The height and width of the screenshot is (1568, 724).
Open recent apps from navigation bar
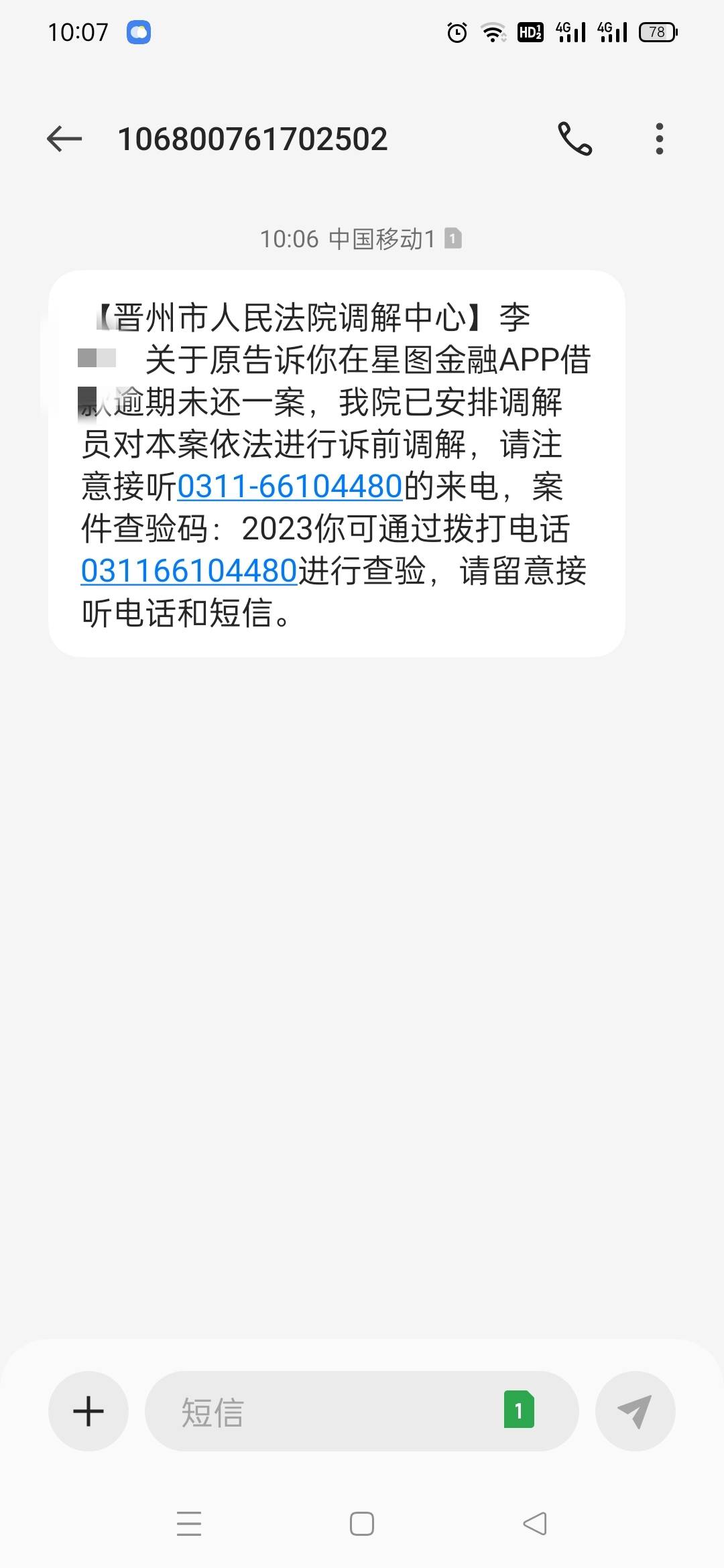point(189,1524)
